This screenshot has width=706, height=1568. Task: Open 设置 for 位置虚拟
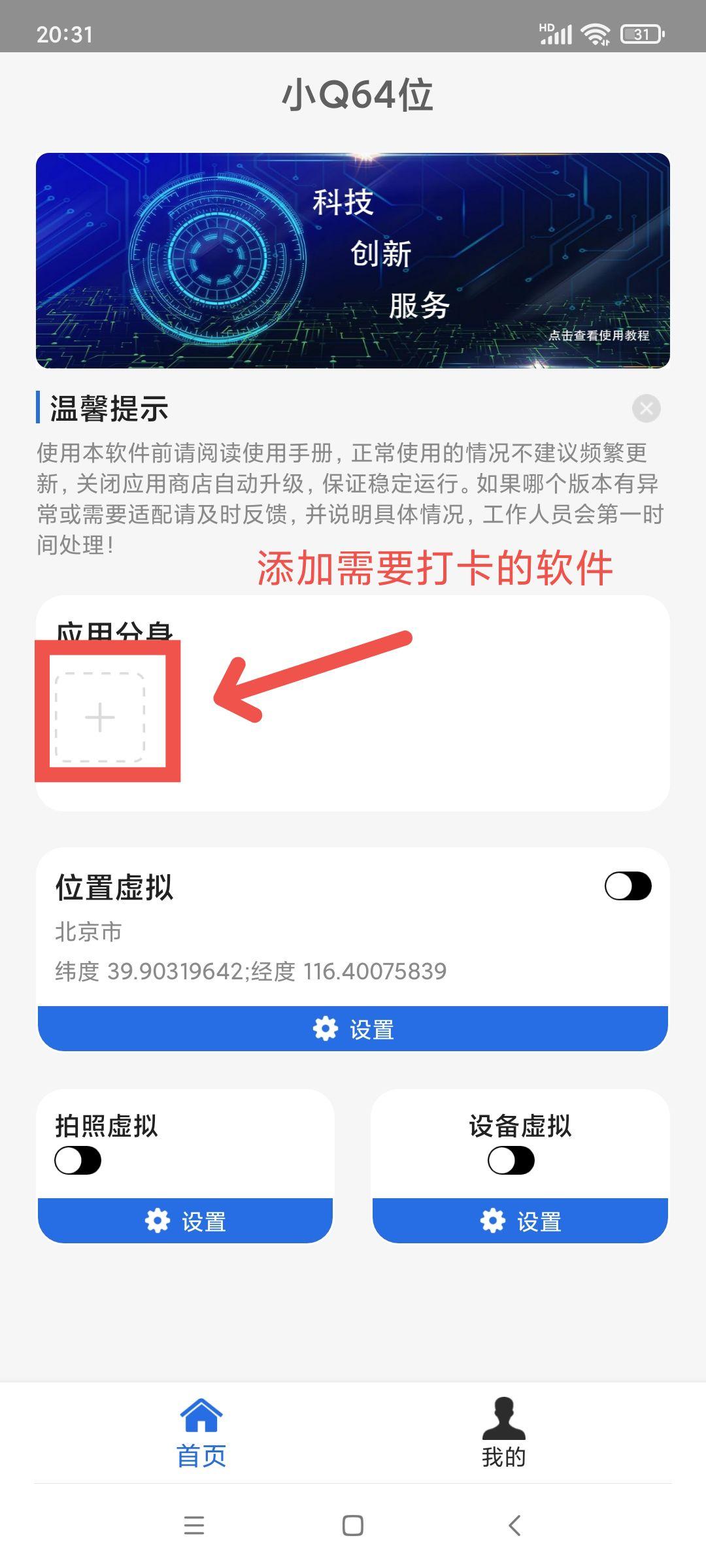coord(353,1029)
